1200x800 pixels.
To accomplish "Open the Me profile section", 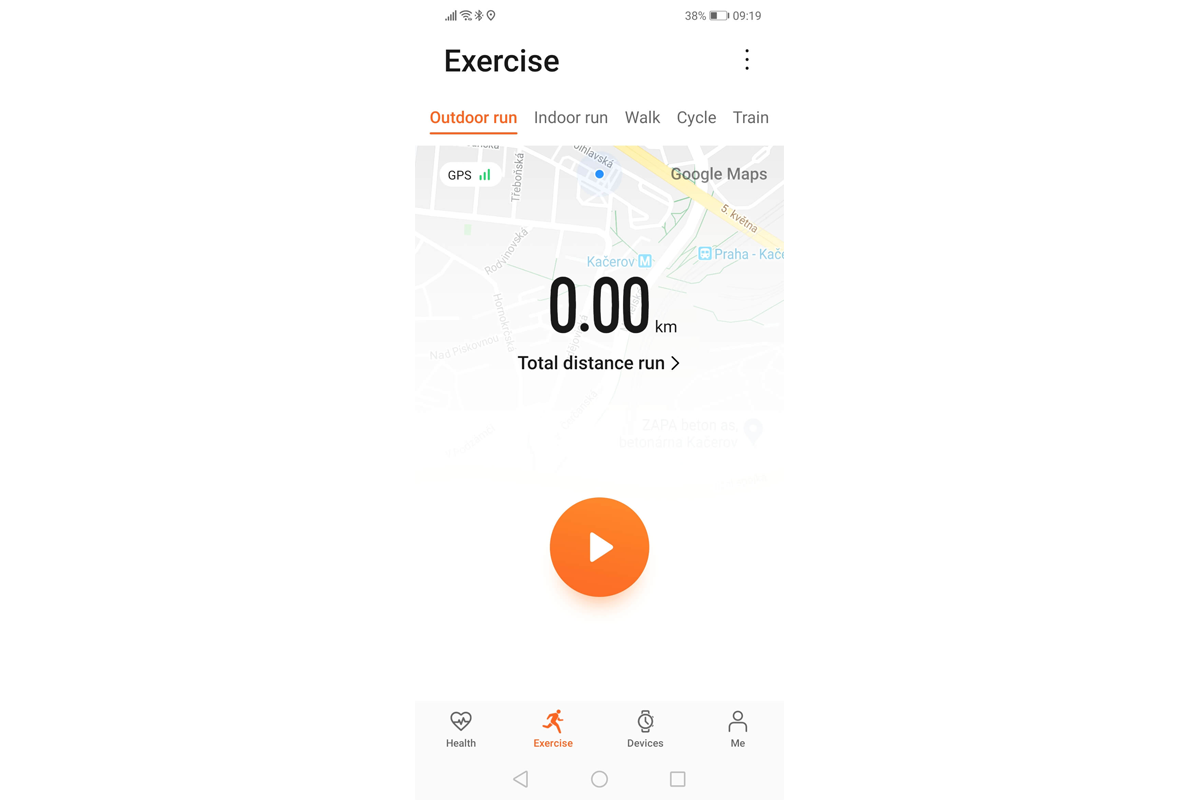I will [x=737, y=728].
